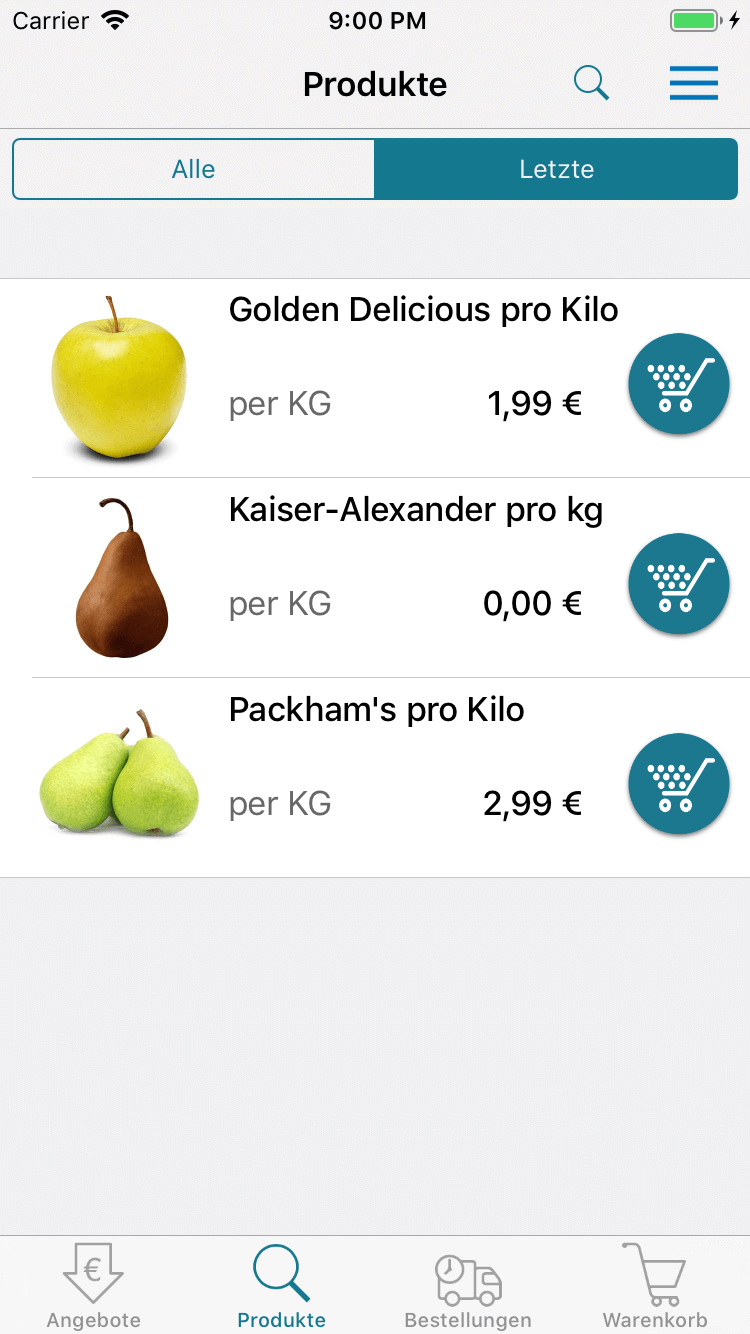The image size is (750, 1334).
Task: Open the search magnifier in the header
Action: click(591, 84)
